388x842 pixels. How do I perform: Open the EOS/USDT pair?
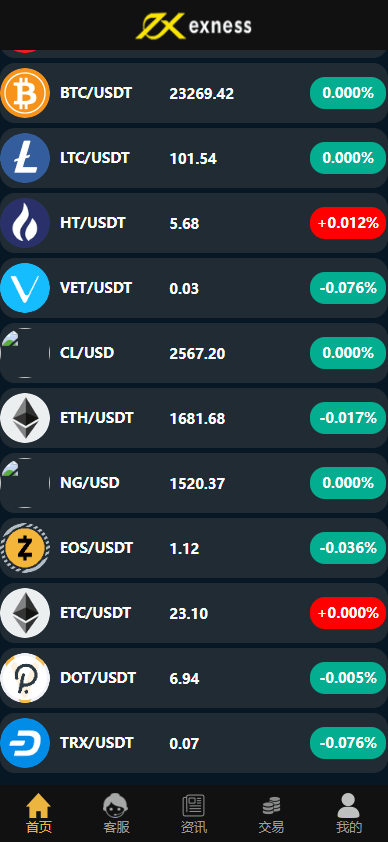[x=194, y=548]
